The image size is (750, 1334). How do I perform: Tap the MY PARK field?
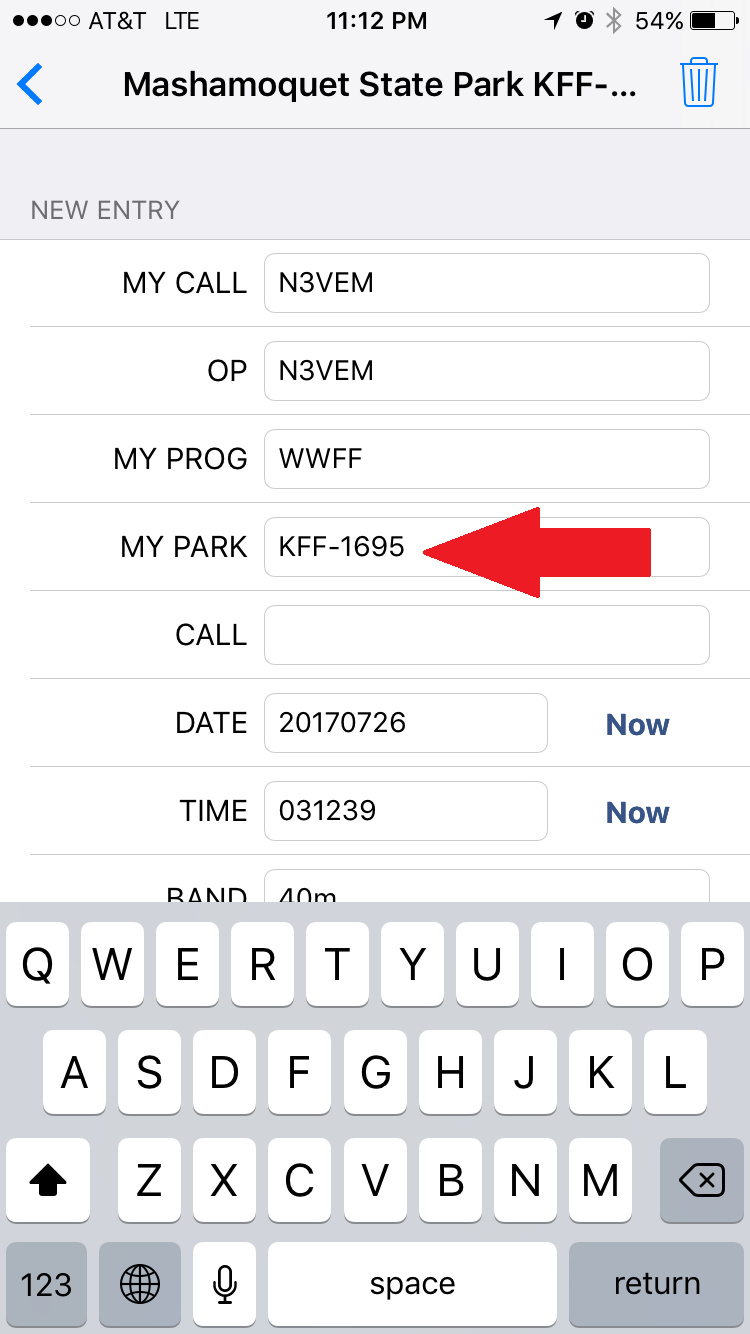click(x=487, y=547)
